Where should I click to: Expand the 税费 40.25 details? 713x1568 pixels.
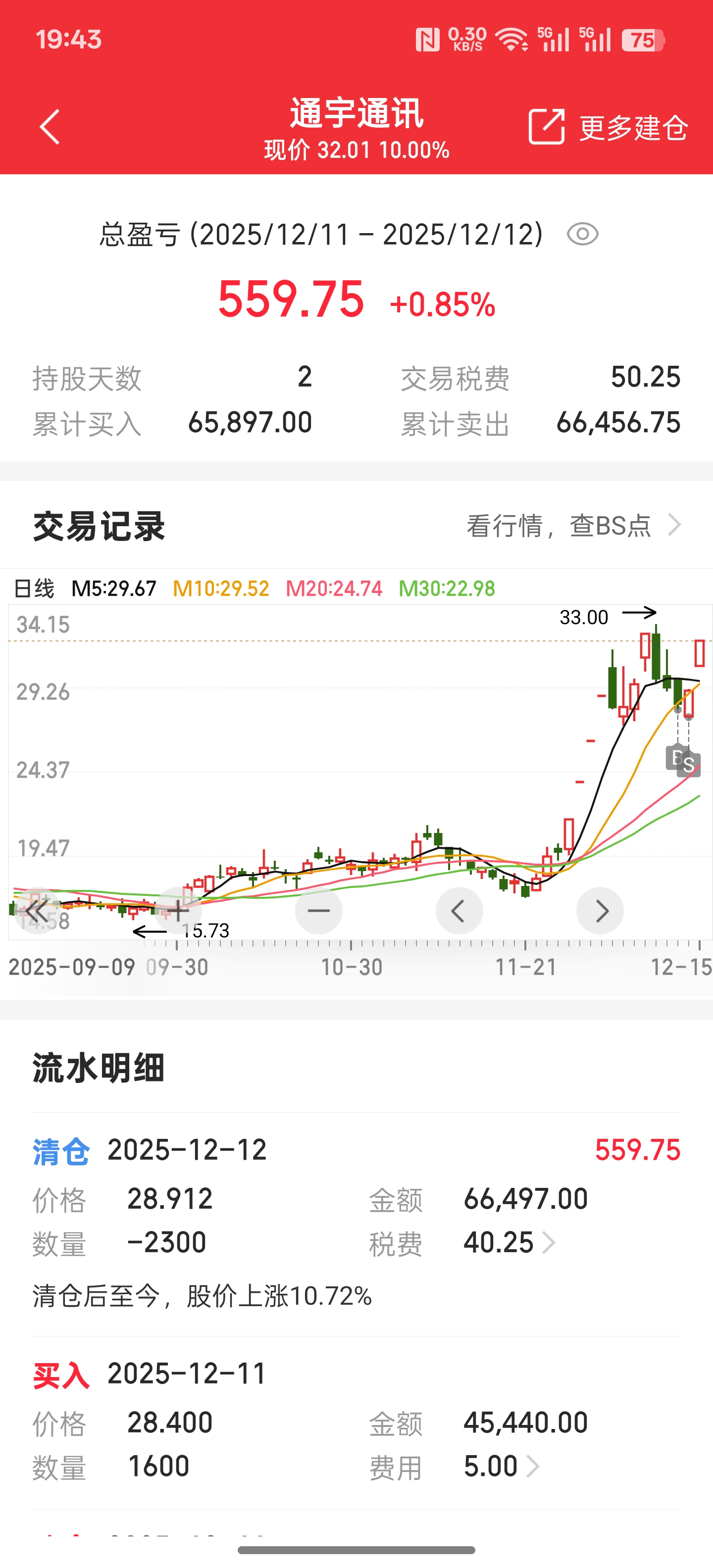tap(548, 1243)
